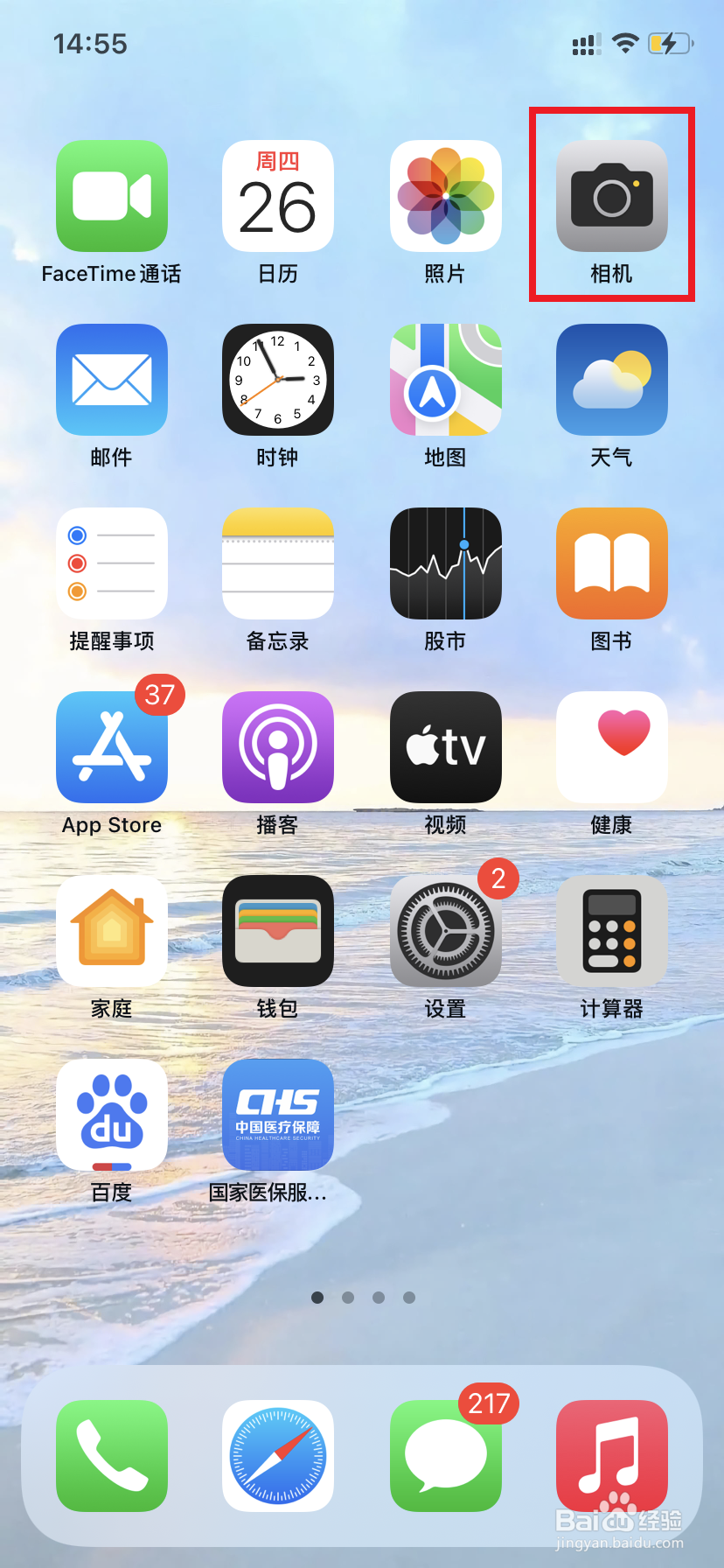
Task: Open 设置 with 2 notifications
Action: (445, 931)
